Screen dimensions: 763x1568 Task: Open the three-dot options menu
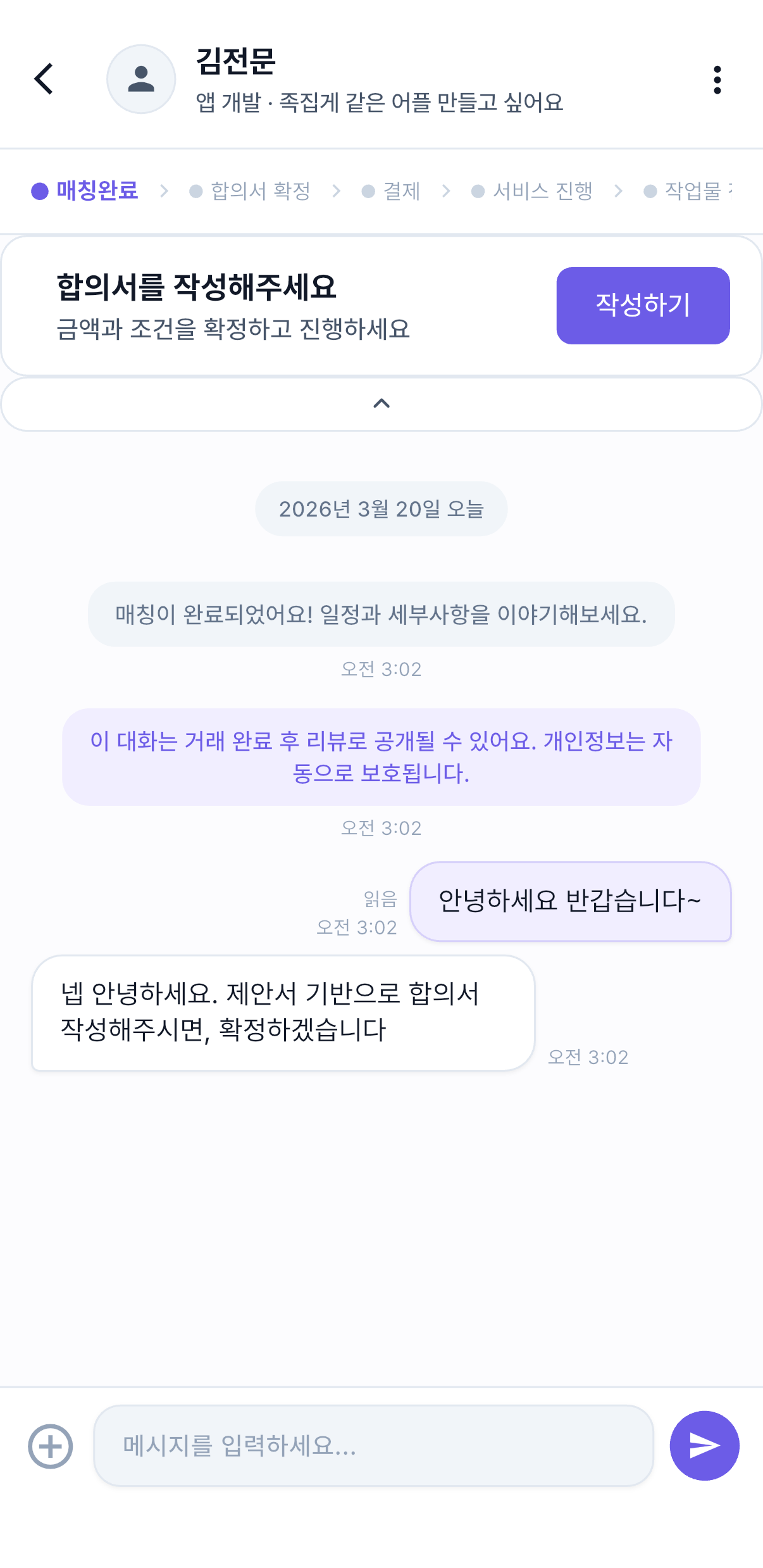click(x=717, y=78)
